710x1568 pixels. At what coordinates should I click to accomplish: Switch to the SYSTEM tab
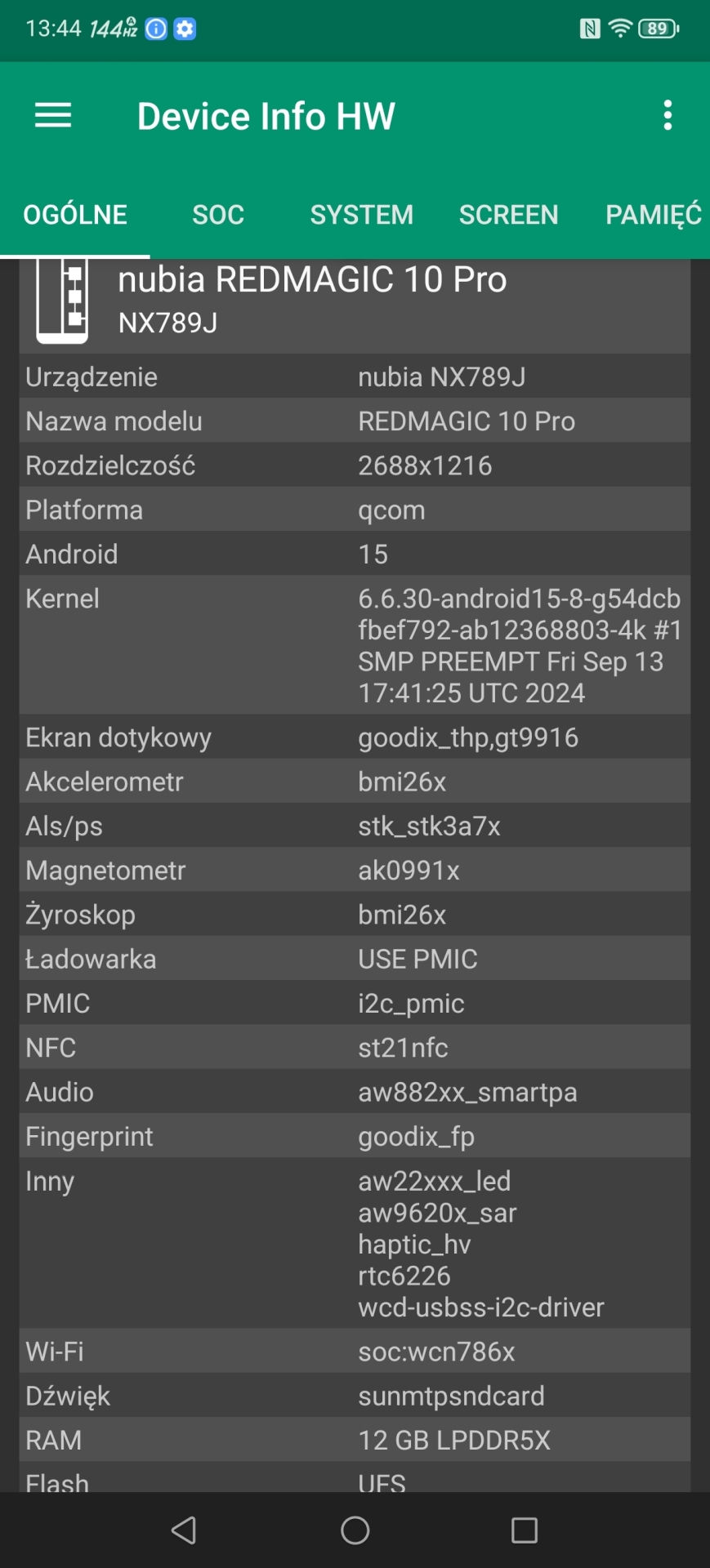point(361,215)
